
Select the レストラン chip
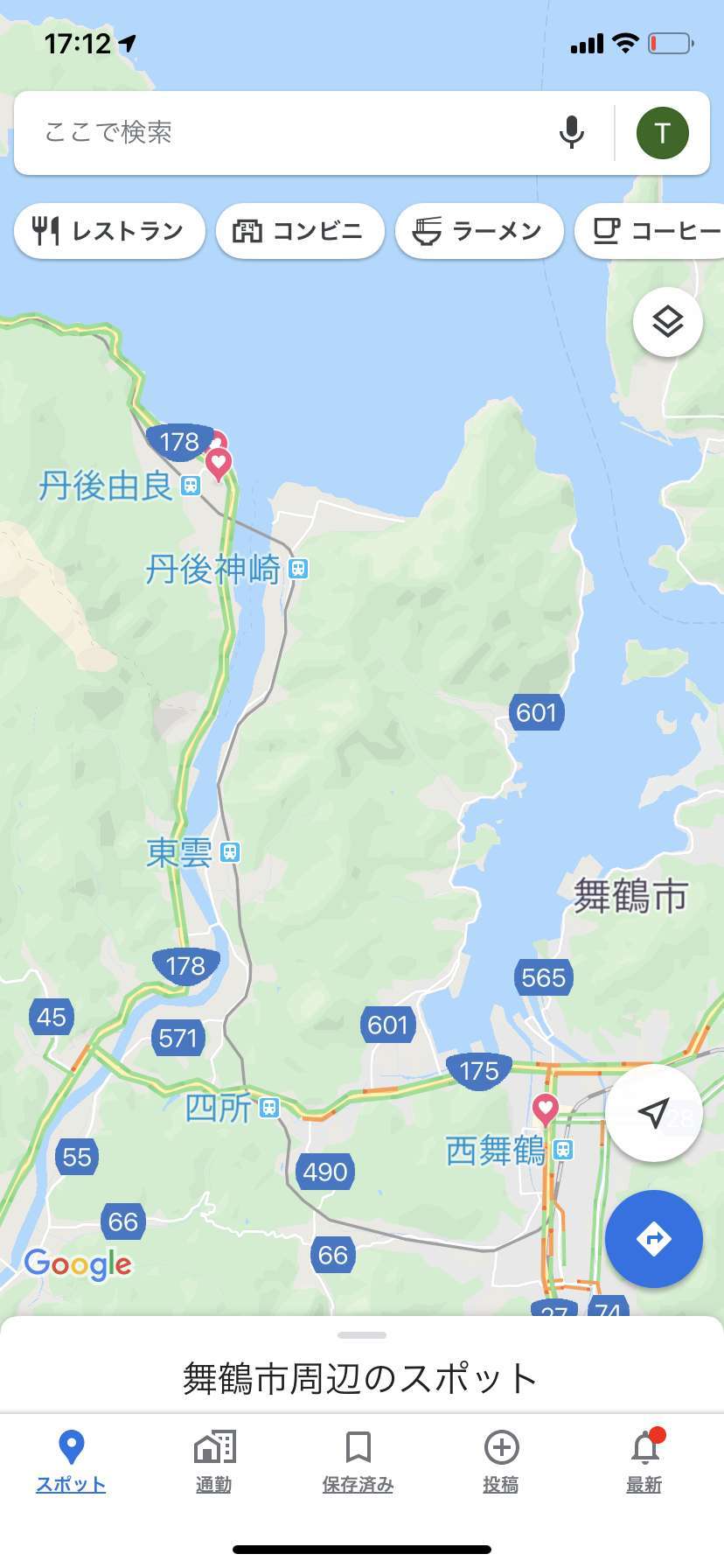click(x=109, y=231)
